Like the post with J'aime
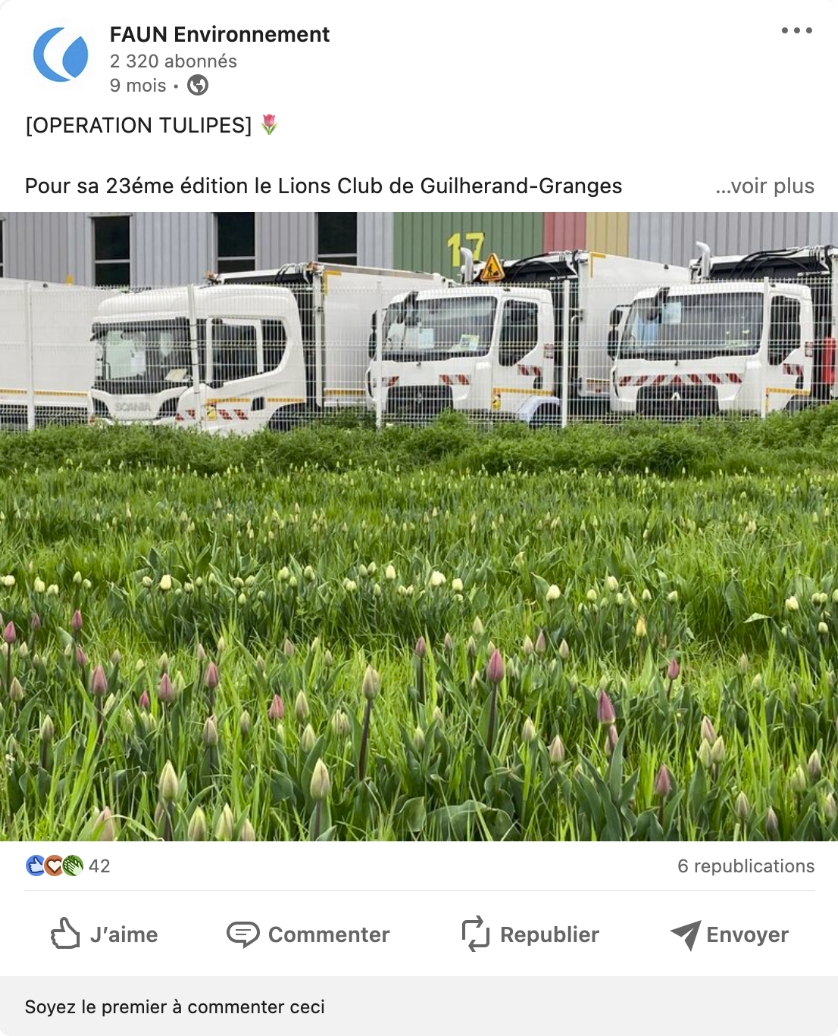This screenshot has height=1036, width=838. tap(104, 935)
